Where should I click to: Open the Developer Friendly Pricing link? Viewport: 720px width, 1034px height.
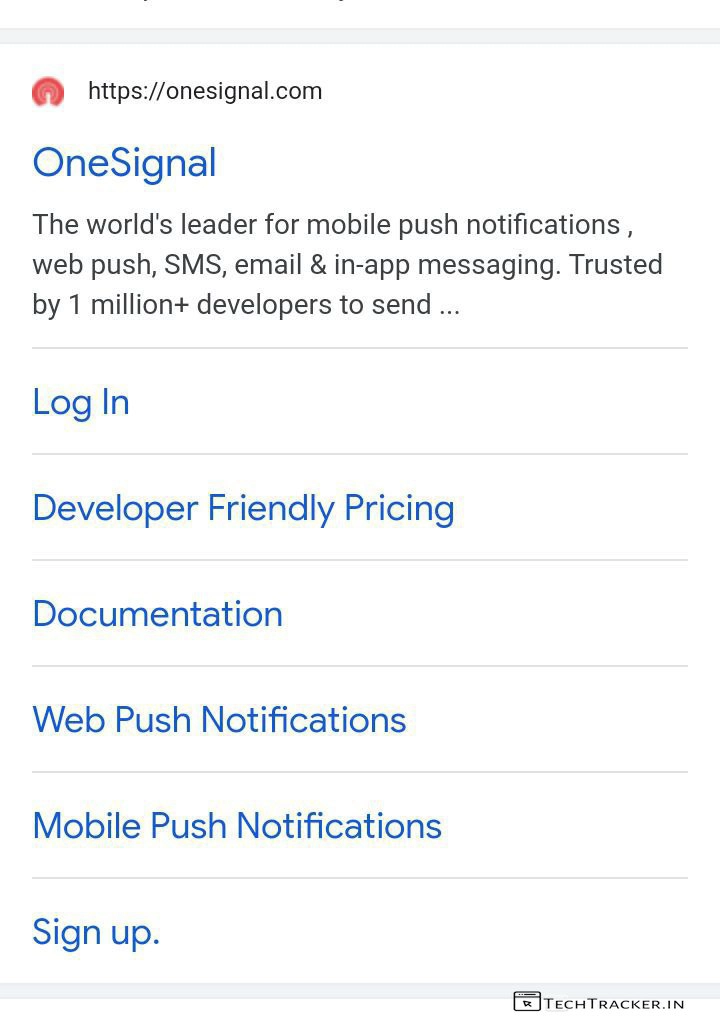(x=243, y=508)
